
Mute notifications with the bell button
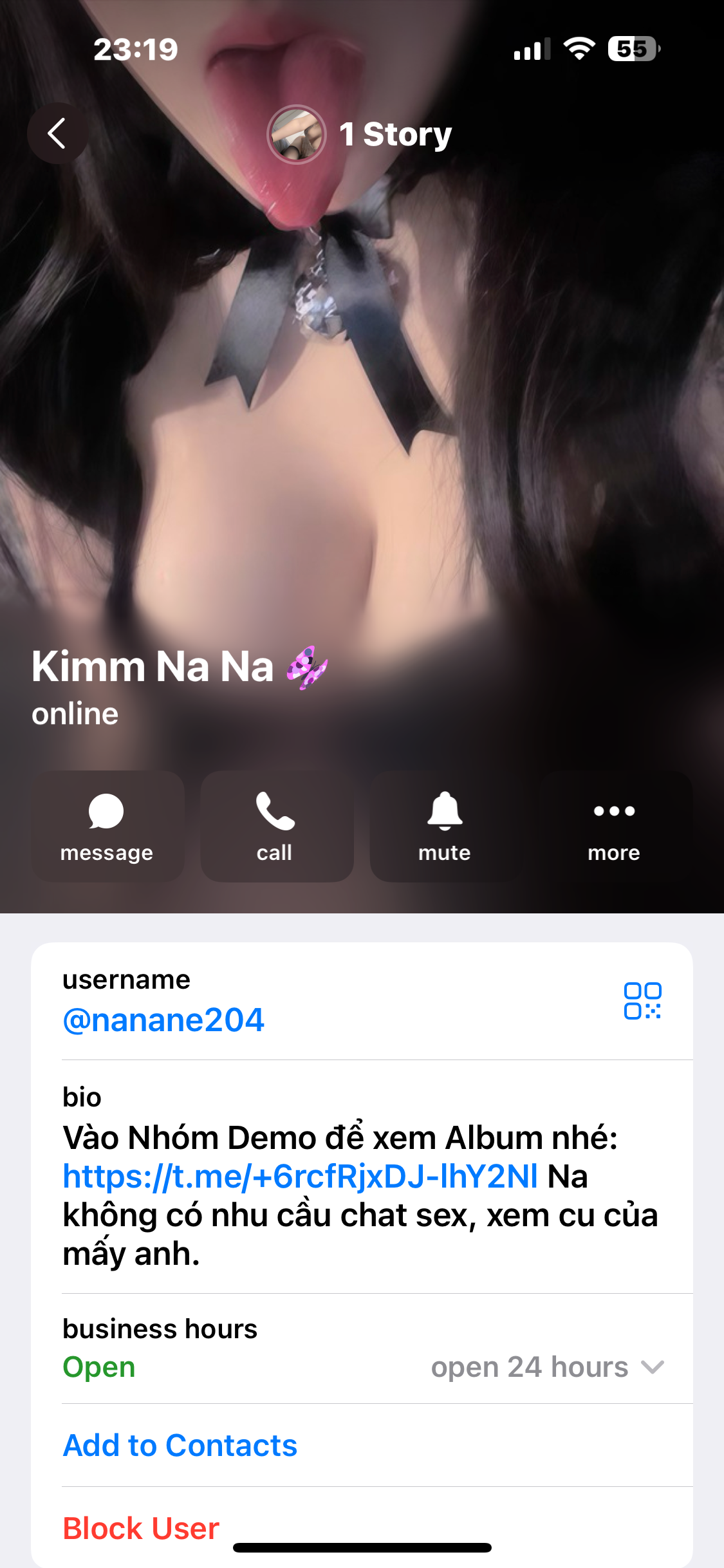[x=445, y=826]
